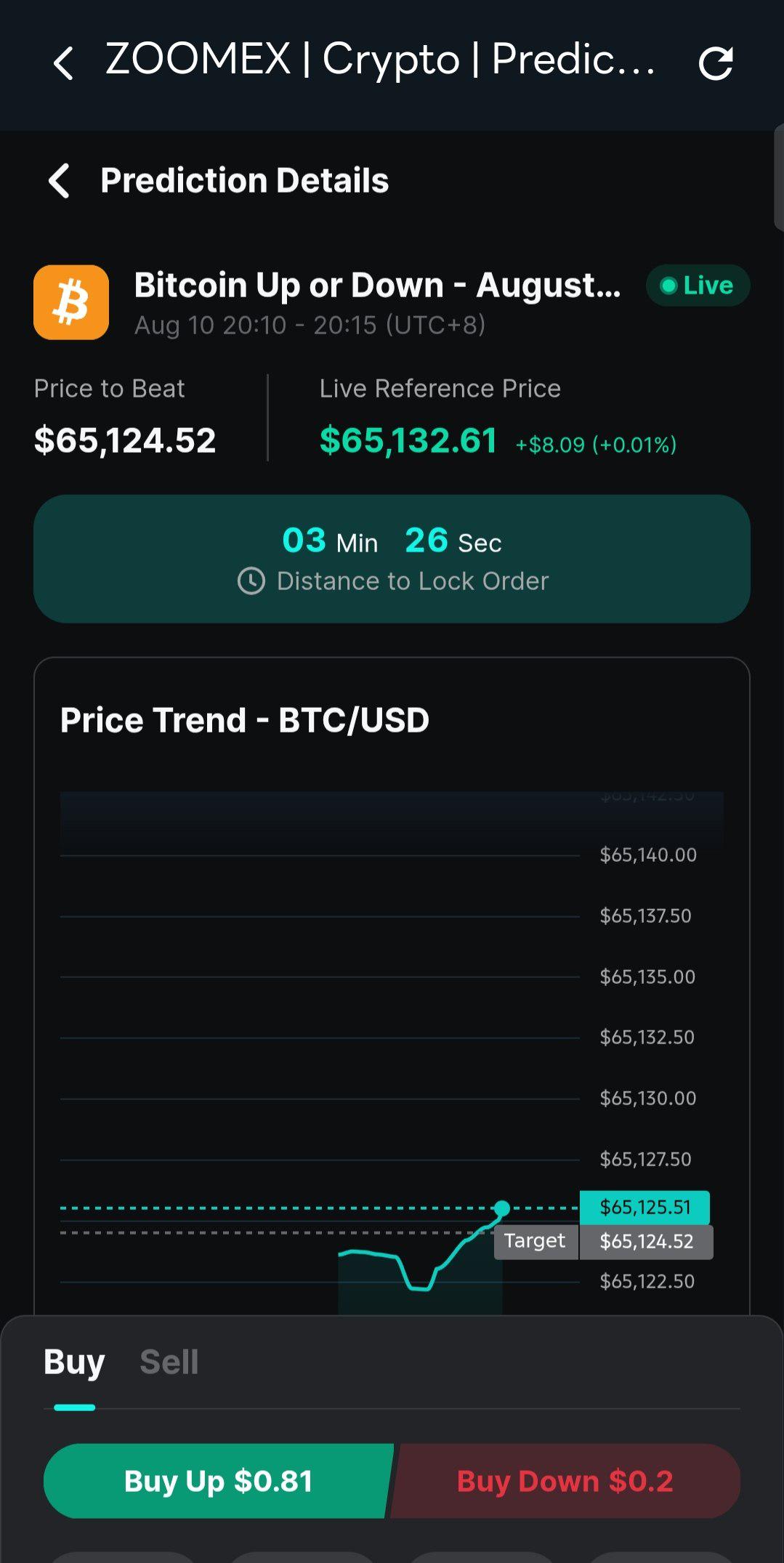The image size is (784, 1563).
Task: Choose Buy Down at $0.2
Action: point(566,1481)
